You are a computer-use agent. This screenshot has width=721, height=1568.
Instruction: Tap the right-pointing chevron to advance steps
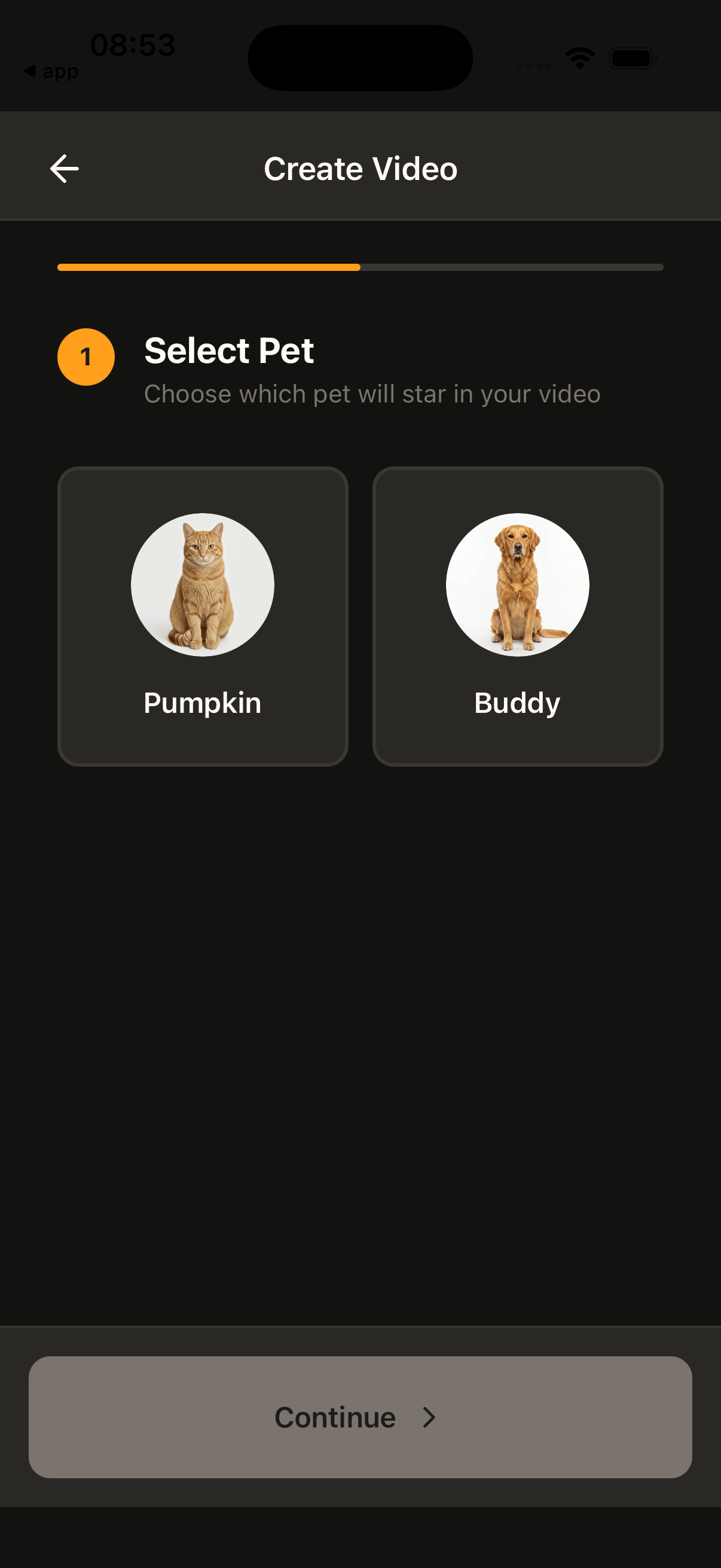(430, 1417)
